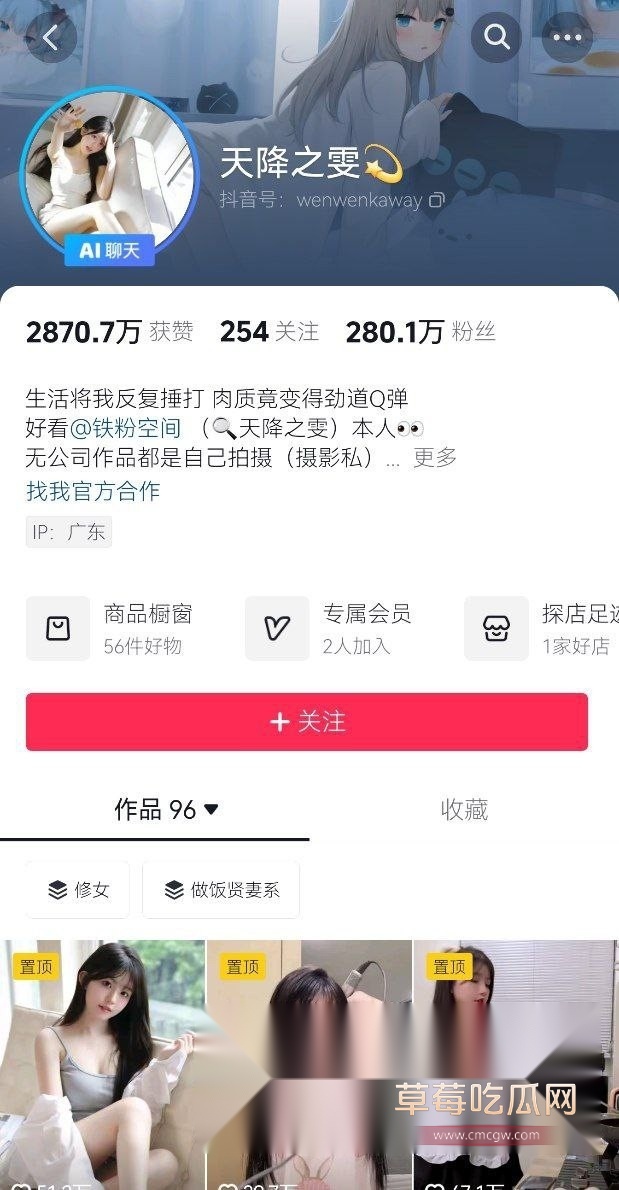Open the three-dot overflow menu
619x1190 pixels.
567,36
